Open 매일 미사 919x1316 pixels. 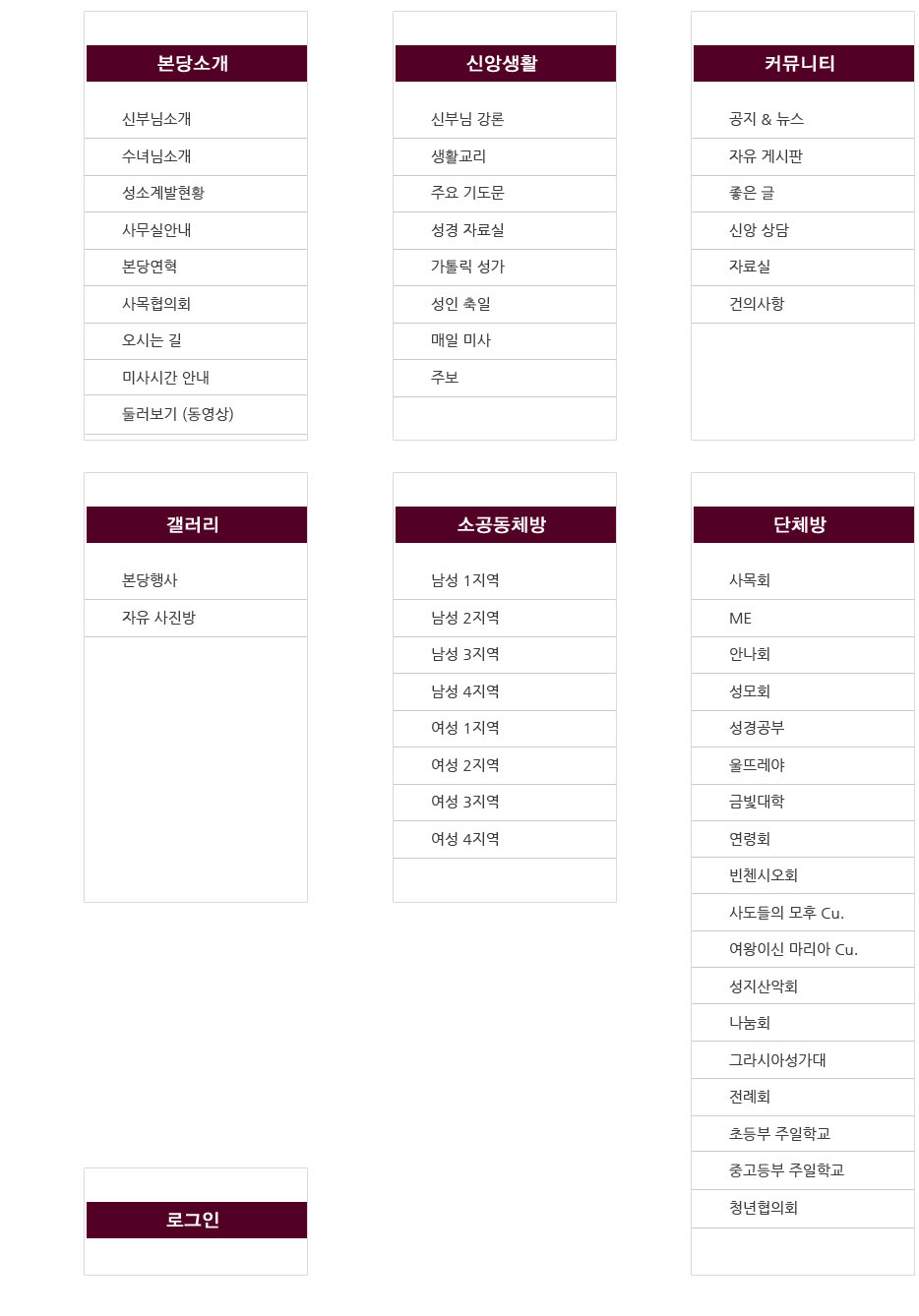tap(460, 340)
